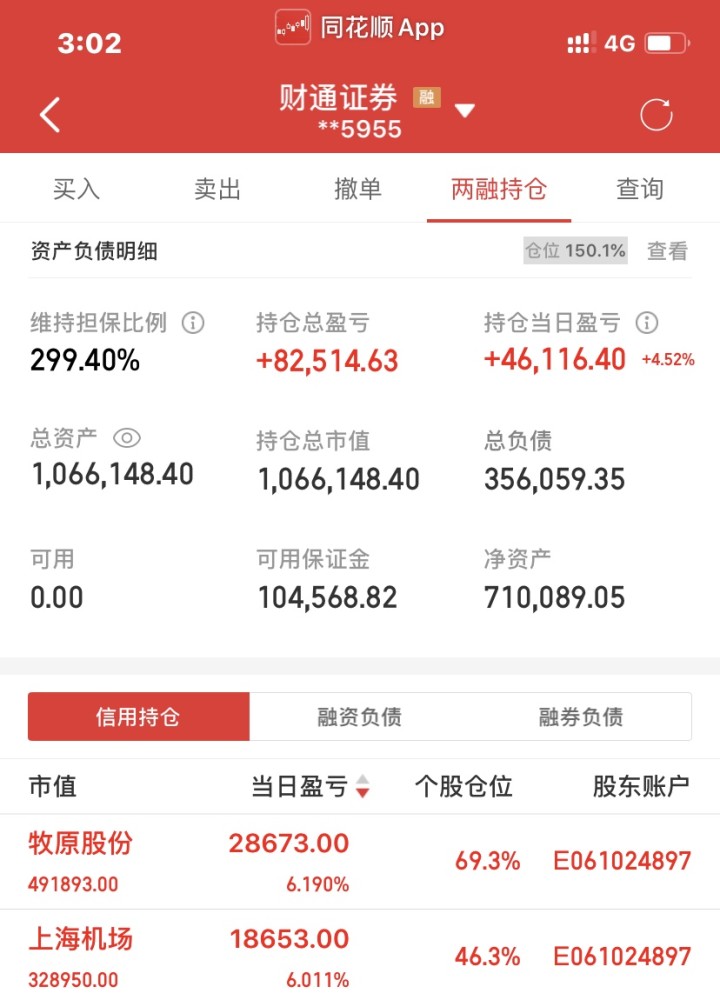Expand the account switcher dropdown arrow
The height and width of the screenshot is (1000, 720).
click(x=464, y=111)
